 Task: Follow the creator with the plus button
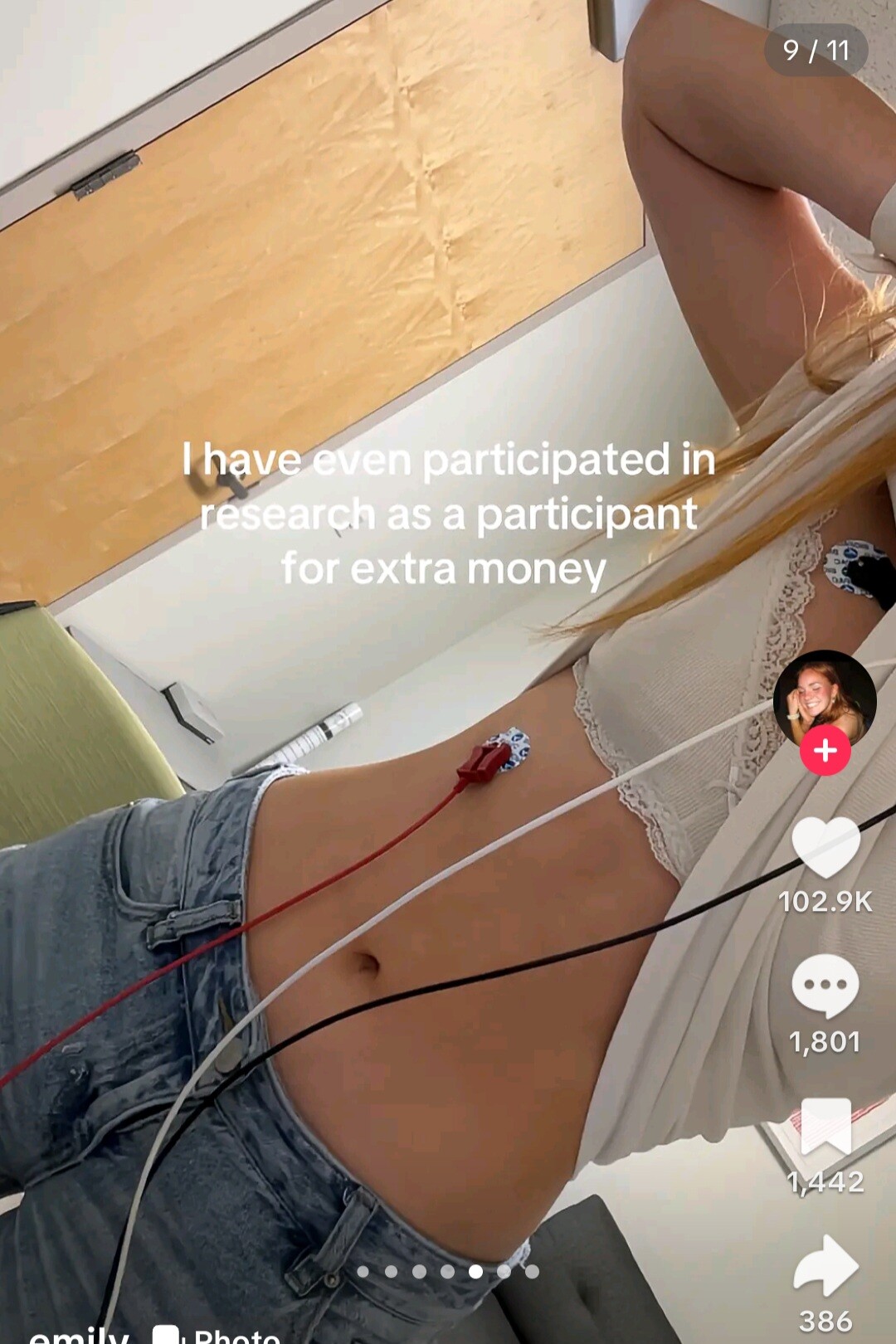(x=825, y=751)
